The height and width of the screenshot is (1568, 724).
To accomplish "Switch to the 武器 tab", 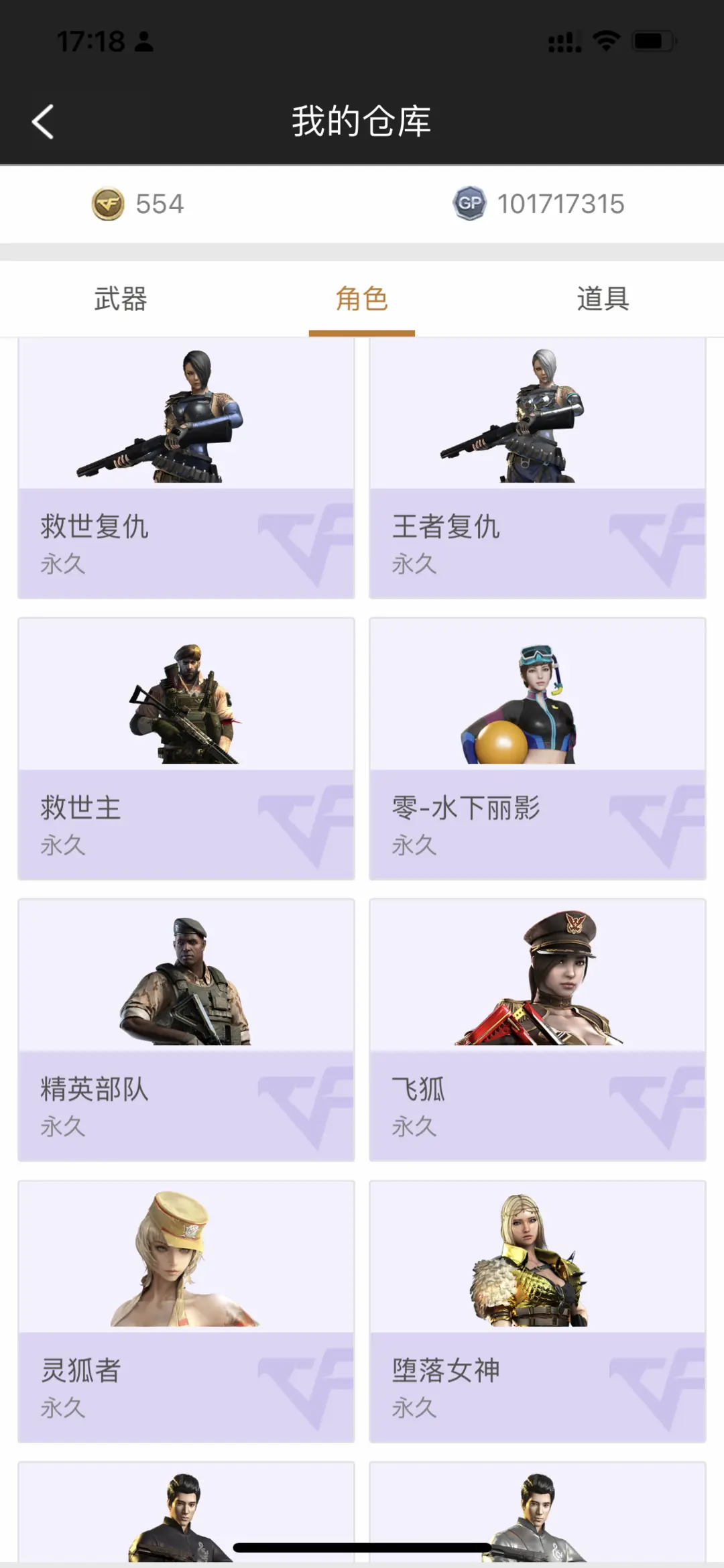I will click(121, 299).
